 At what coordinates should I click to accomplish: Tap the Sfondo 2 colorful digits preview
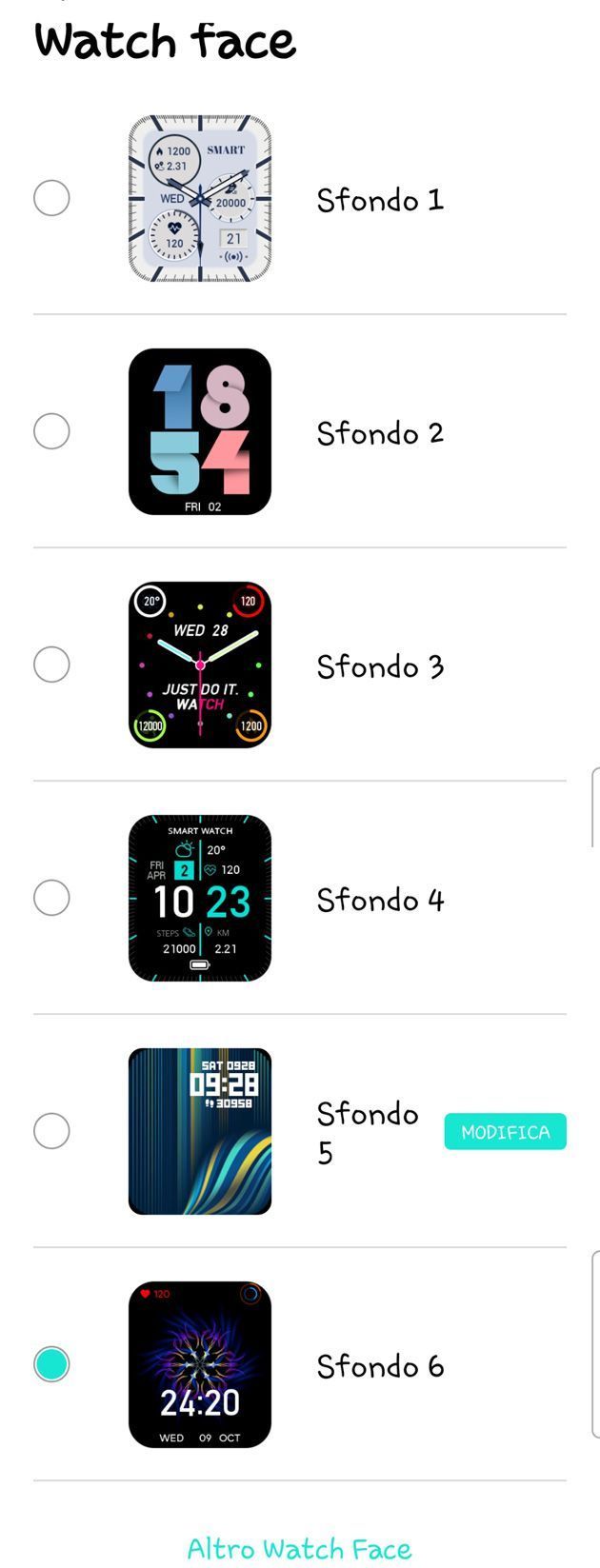(200, 431)
